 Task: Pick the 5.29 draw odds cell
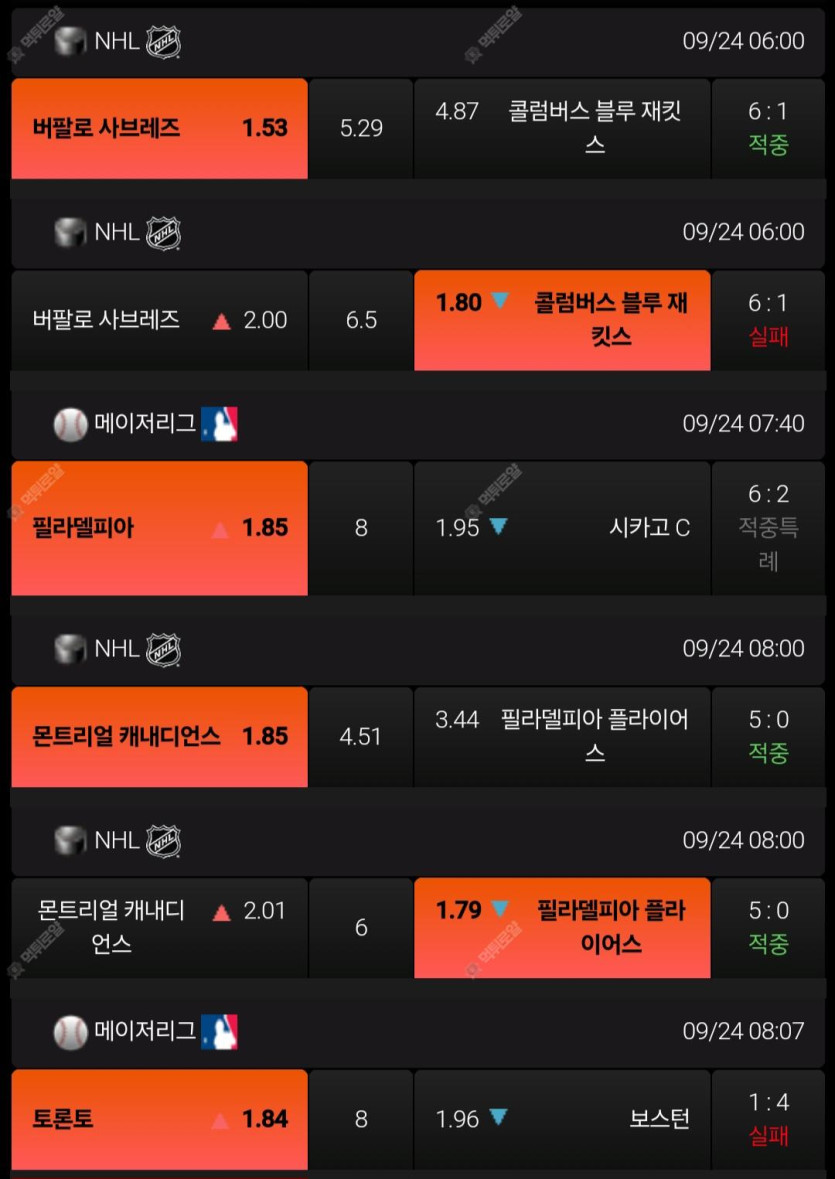pos(361,128)
